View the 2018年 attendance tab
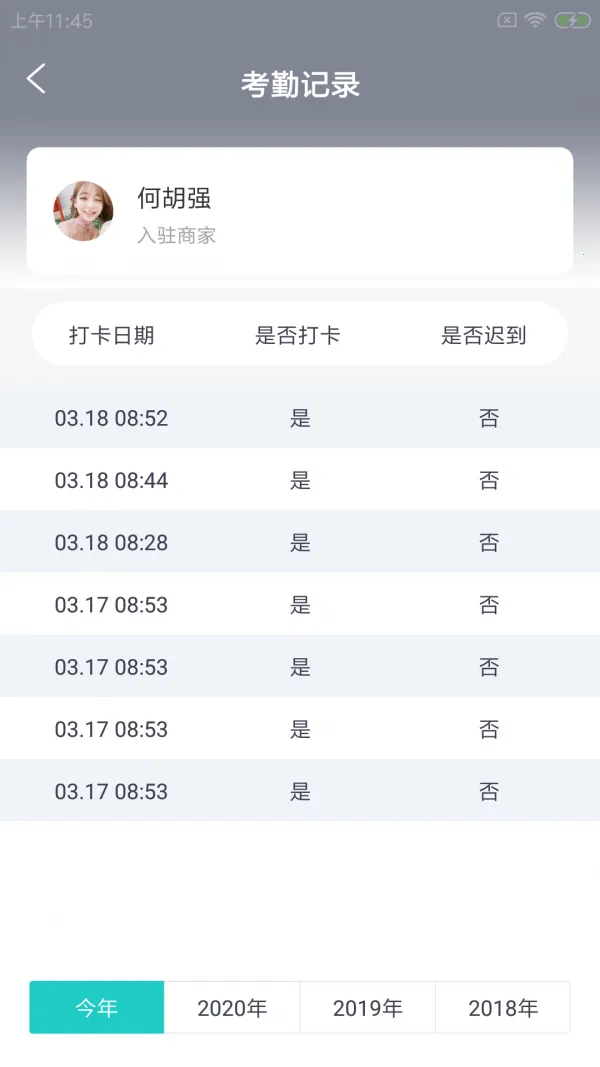The image size is (600, 1067). click(503, 1007)
